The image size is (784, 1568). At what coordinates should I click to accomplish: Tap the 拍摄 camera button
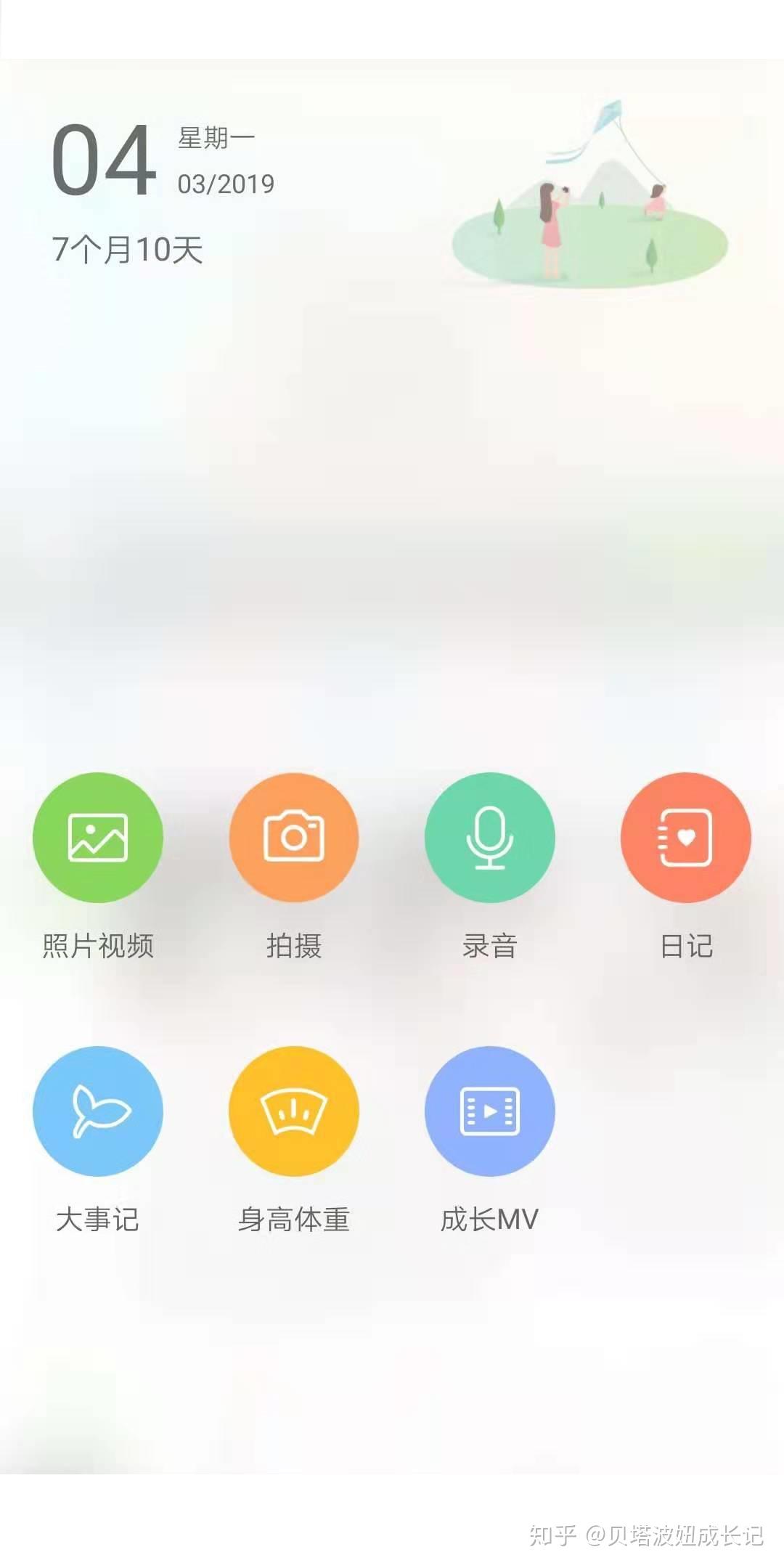click(294, 838)
